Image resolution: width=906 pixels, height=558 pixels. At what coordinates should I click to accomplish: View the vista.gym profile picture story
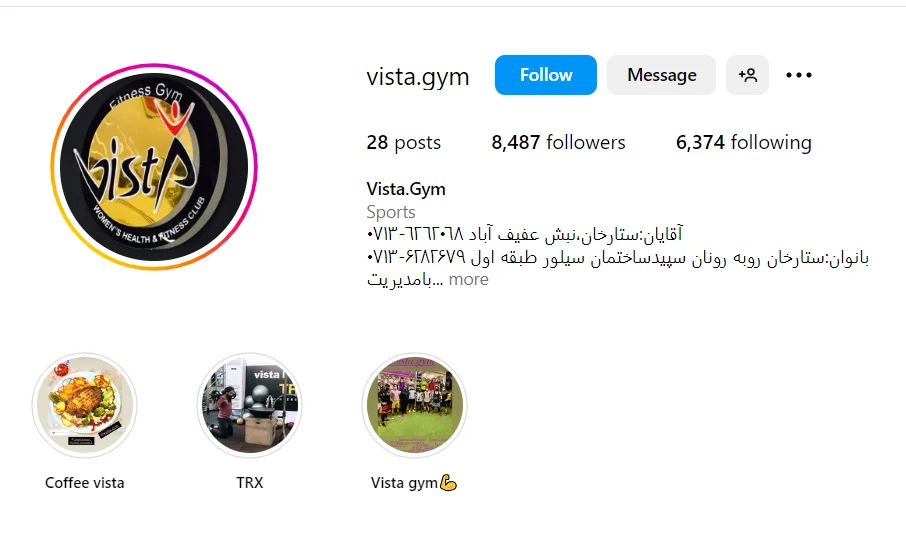(x=153, y=166)
